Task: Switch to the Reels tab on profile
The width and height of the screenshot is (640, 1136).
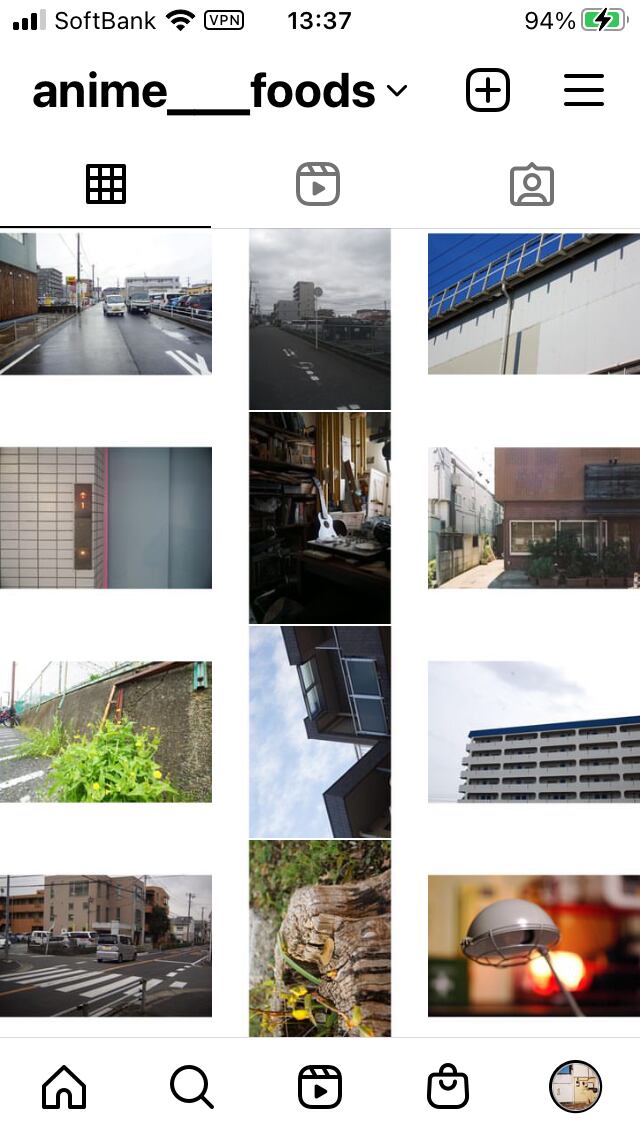Action: tap(318, 185)
